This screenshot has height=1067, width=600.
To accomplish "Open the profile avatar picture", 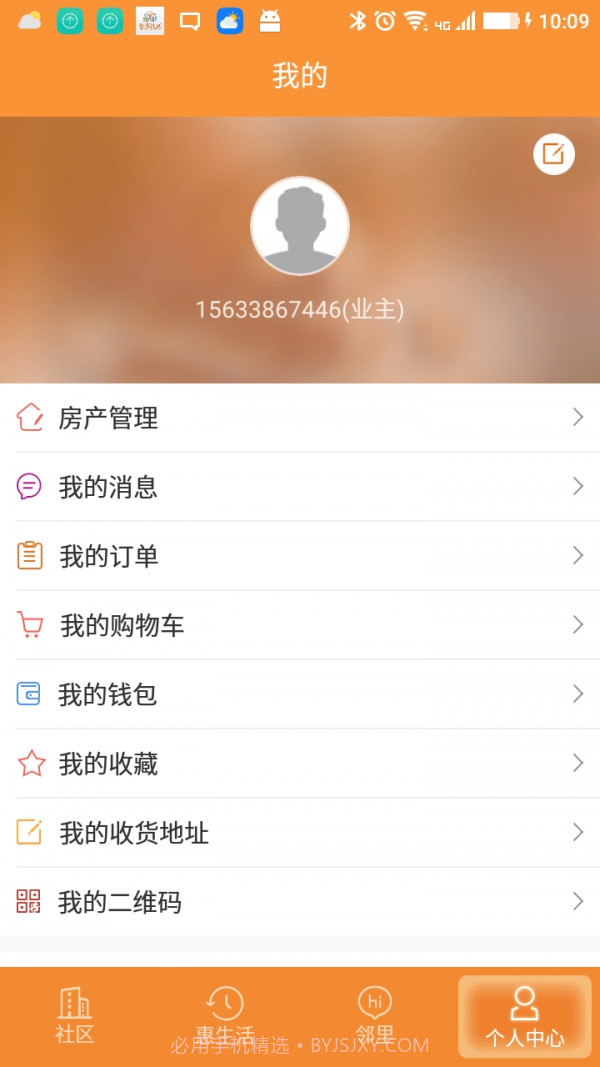I will point(300,226).
